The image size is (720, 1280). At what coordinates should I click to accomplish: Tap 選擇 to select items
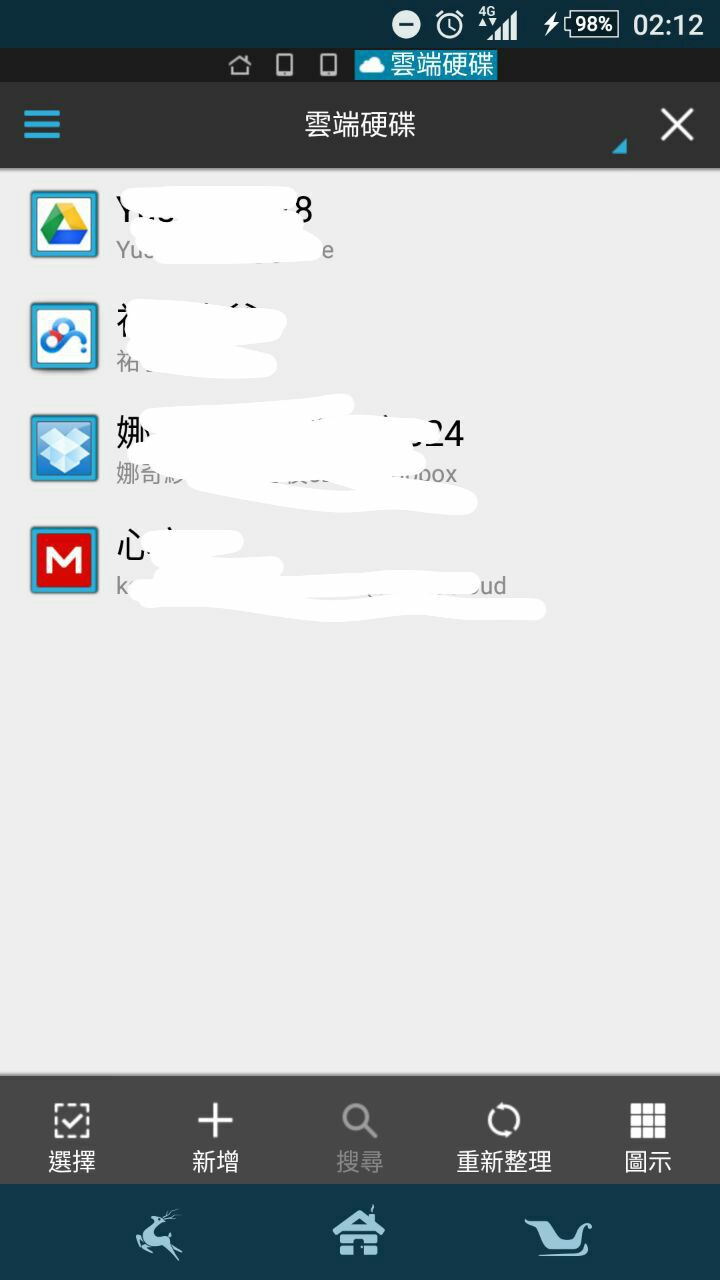point(72,1137)
